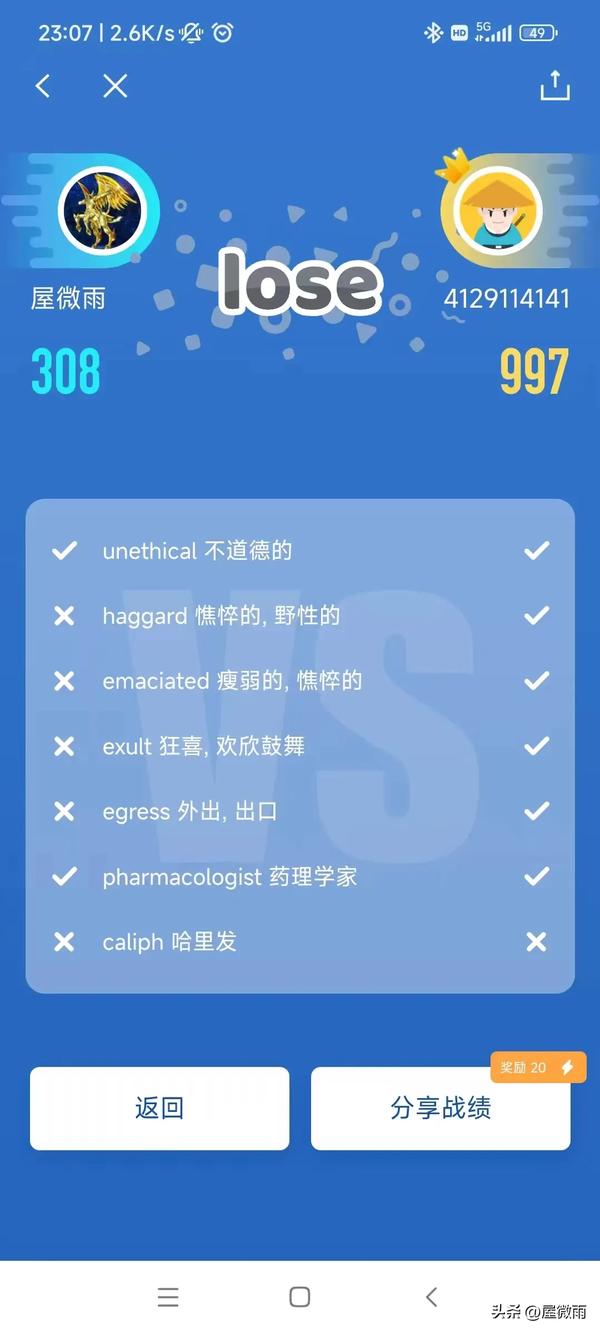This screenshot has width=600, height=1333.
Task: Open 屋微雨's profile avatar
Action: coord(102,212)
